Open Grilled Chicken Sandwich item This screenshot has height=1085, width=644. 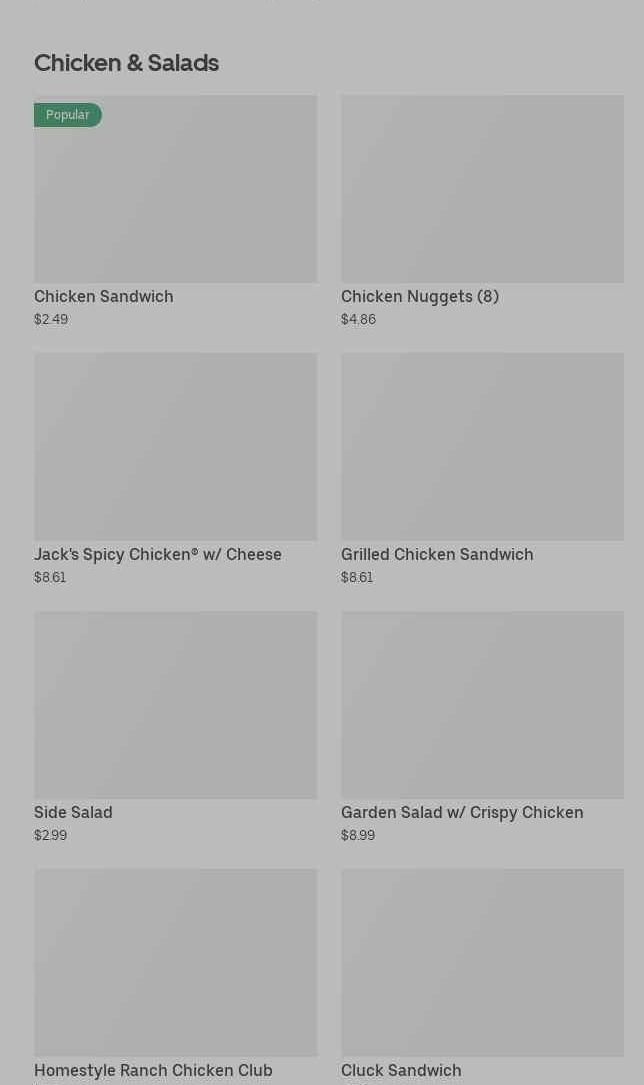[x=482, y=469]
